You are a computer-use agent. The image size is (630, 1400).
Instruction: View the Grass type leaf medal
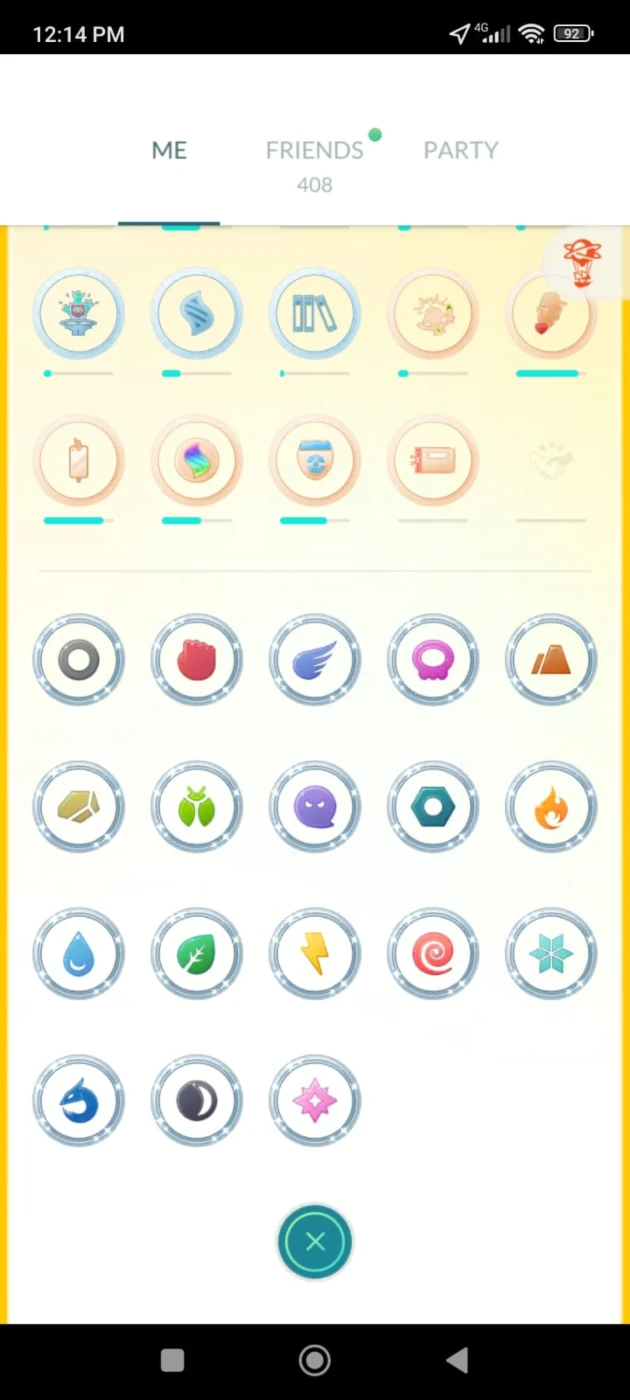197,954
